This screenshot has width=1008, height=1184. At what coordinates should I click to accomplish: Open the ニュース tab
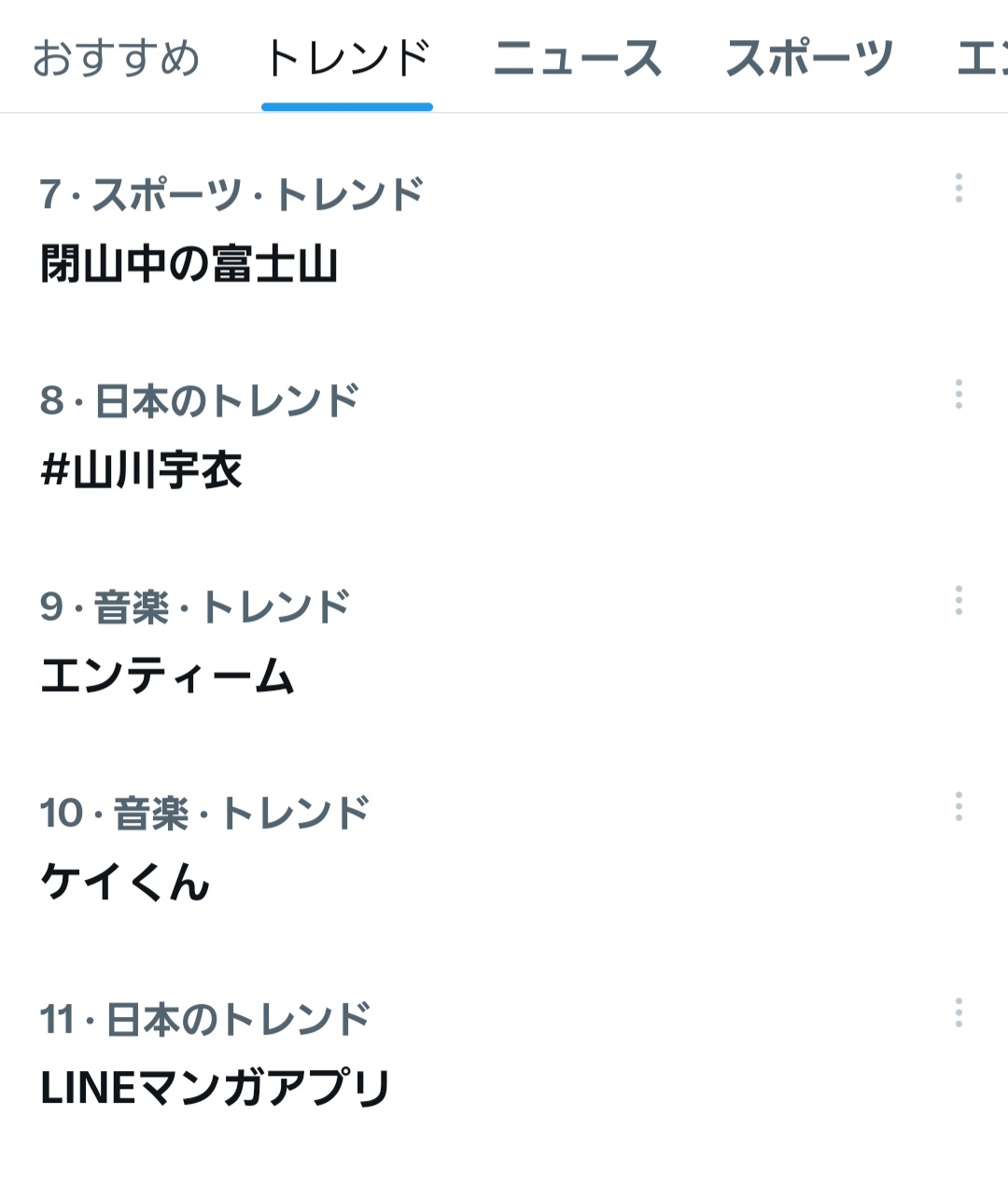point(578,58)
